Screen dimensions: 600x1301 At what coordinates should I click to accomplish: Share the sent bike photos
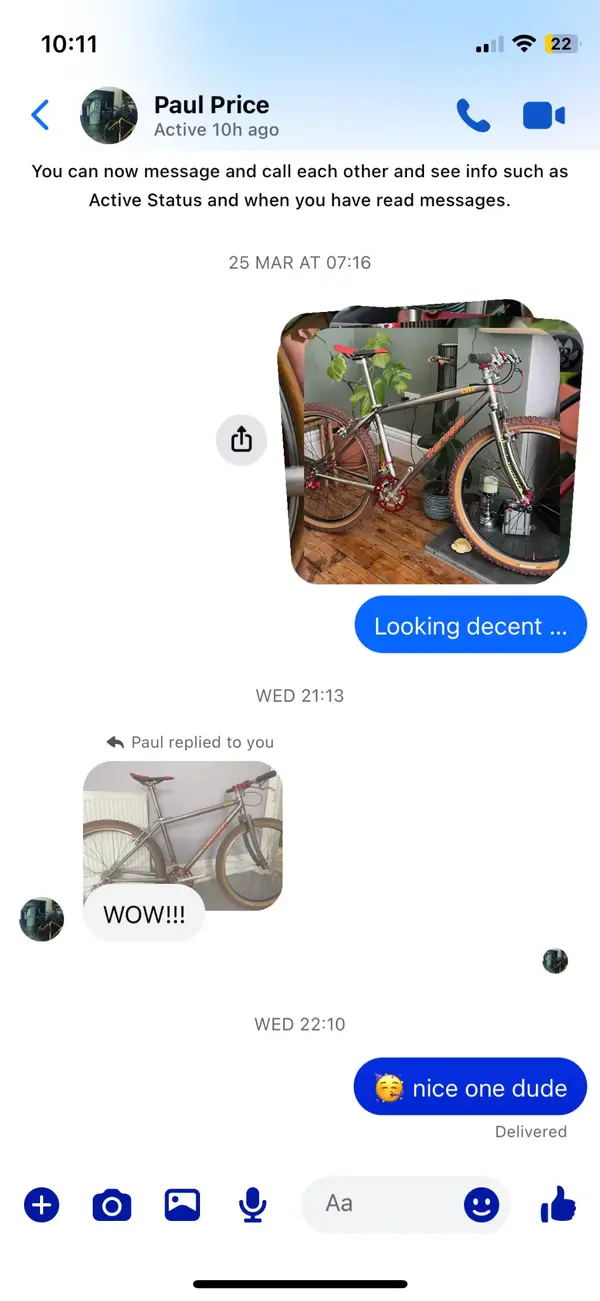(241, 439)
